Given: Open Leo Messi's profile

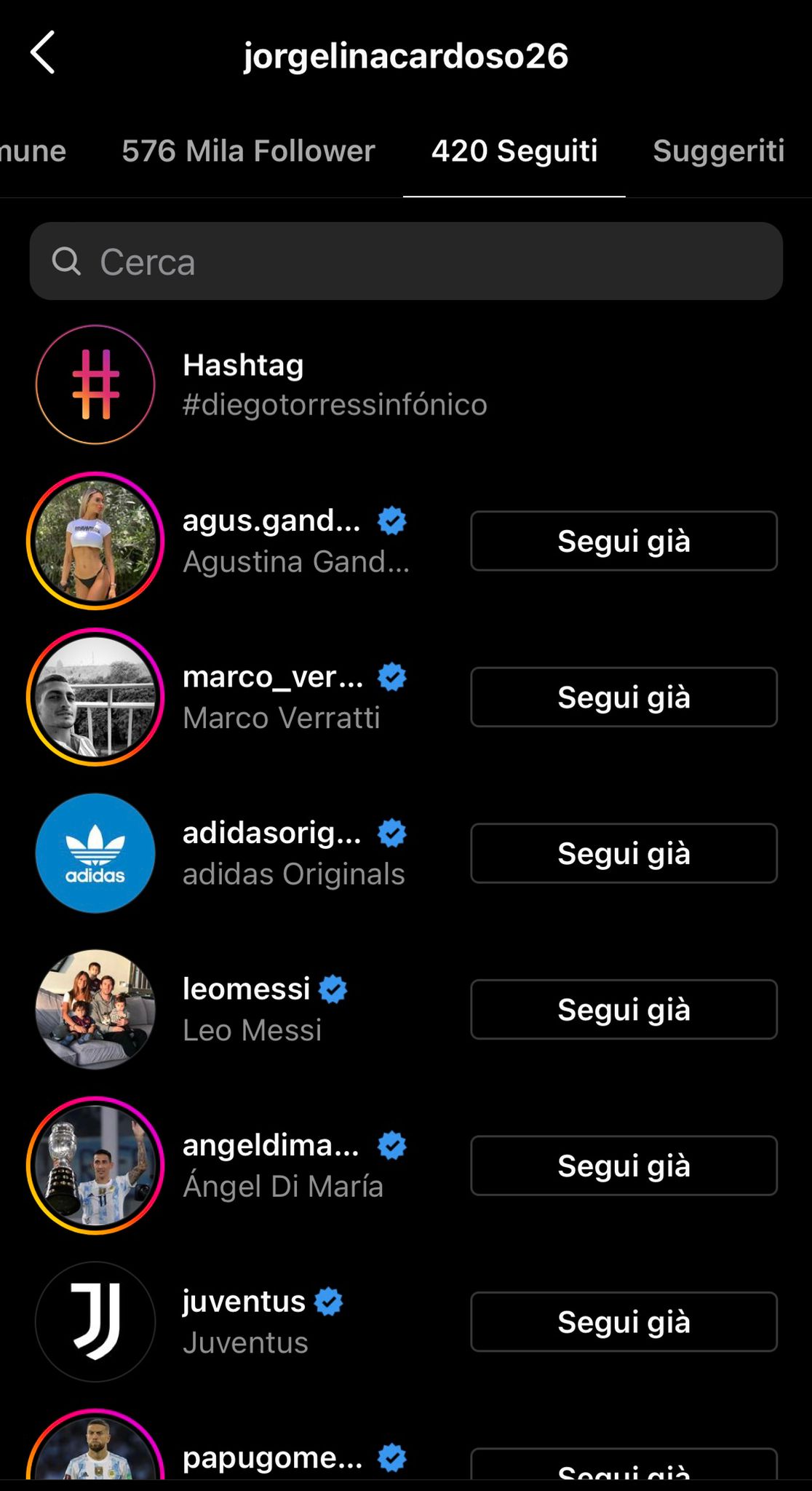Looking at the screenshot, I should point(252,1009).
